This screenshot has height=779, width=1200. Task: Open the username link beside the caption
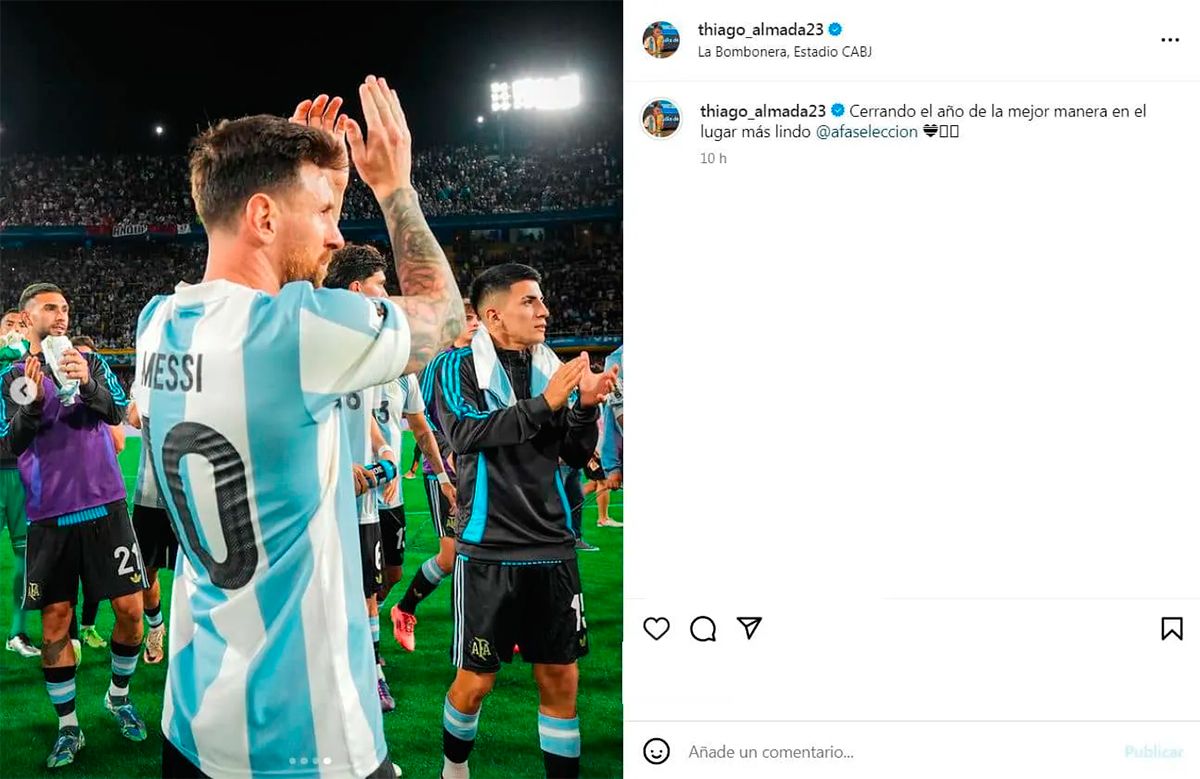coord(760,111)
